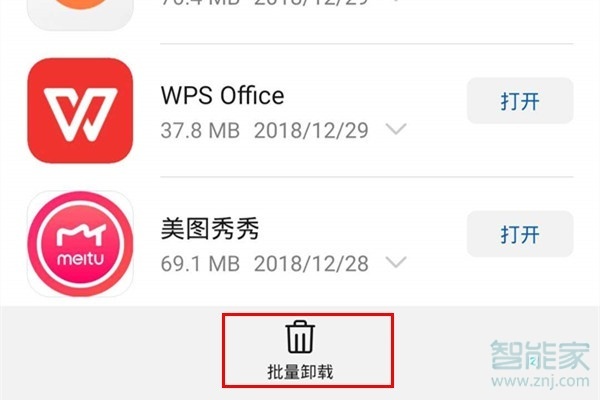
Task: Open 美图秀秀 with the 打开 button
Action: tap(519, 235)
